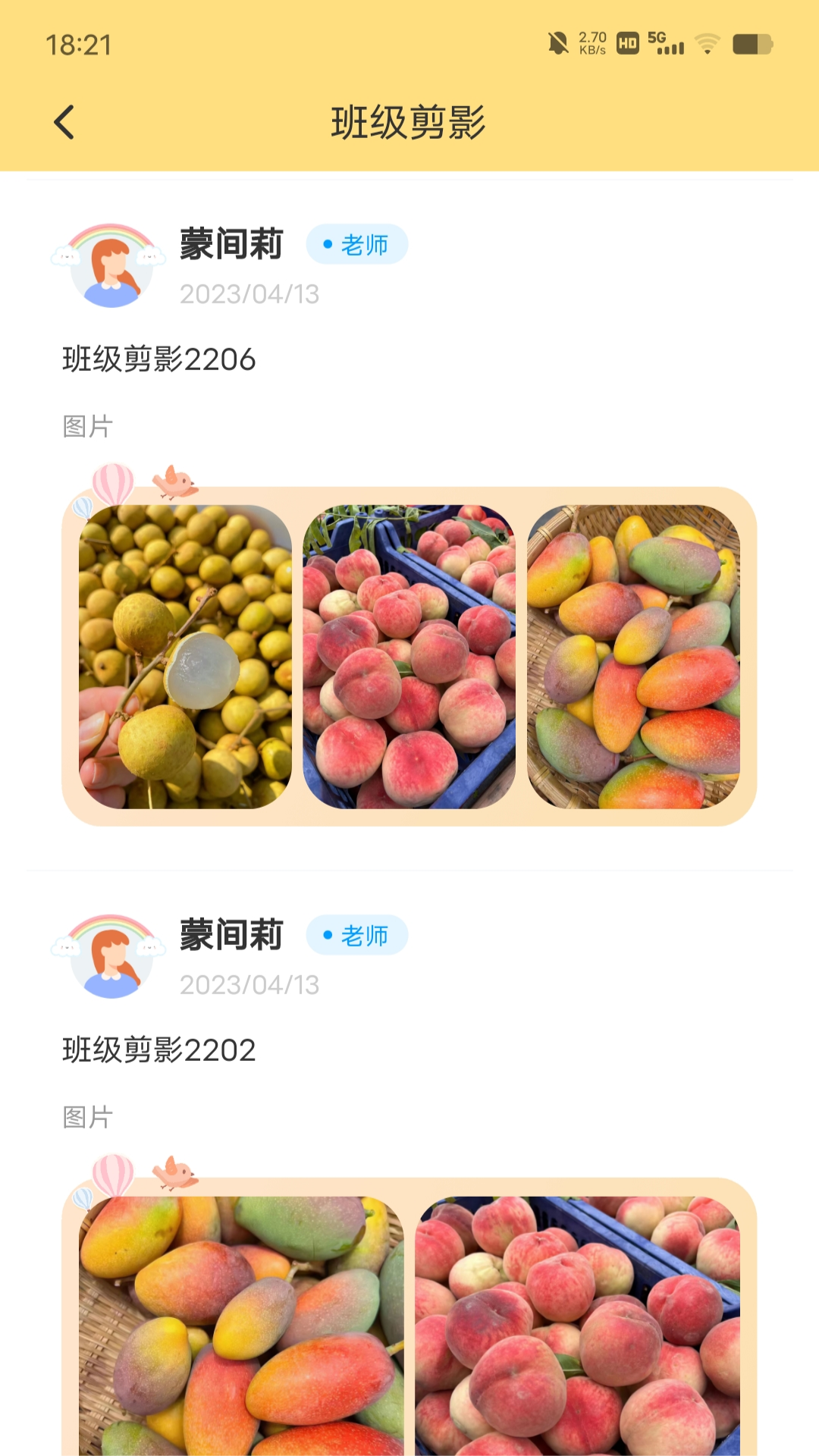The image size is (819, 1456).
Task: Tap the back arrow to return
Action: [x=64, y=121]
